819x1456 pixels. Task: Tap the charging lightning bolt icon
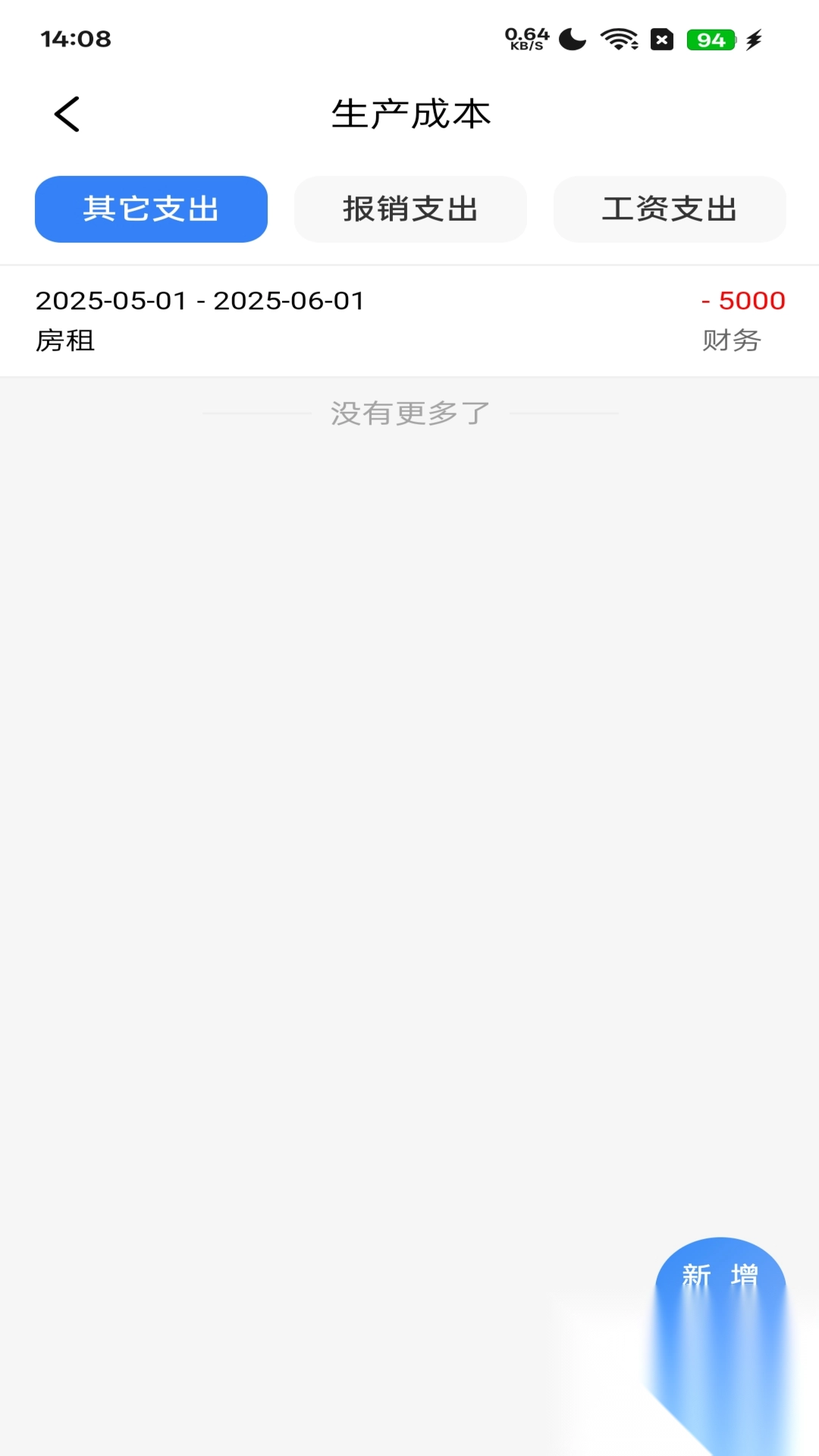[752, 39]
